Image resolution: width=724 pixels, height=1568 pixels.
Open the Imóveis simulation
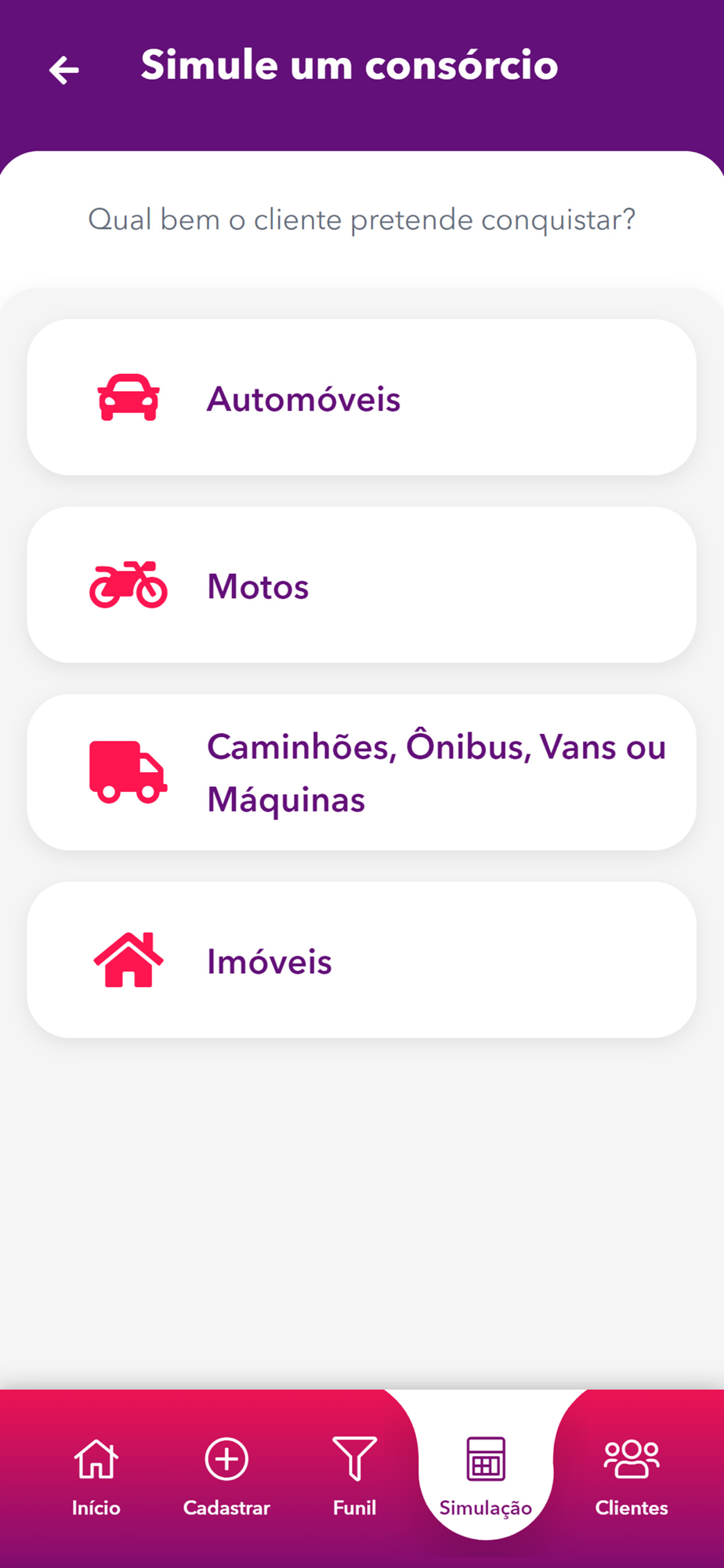coord(361,960)
